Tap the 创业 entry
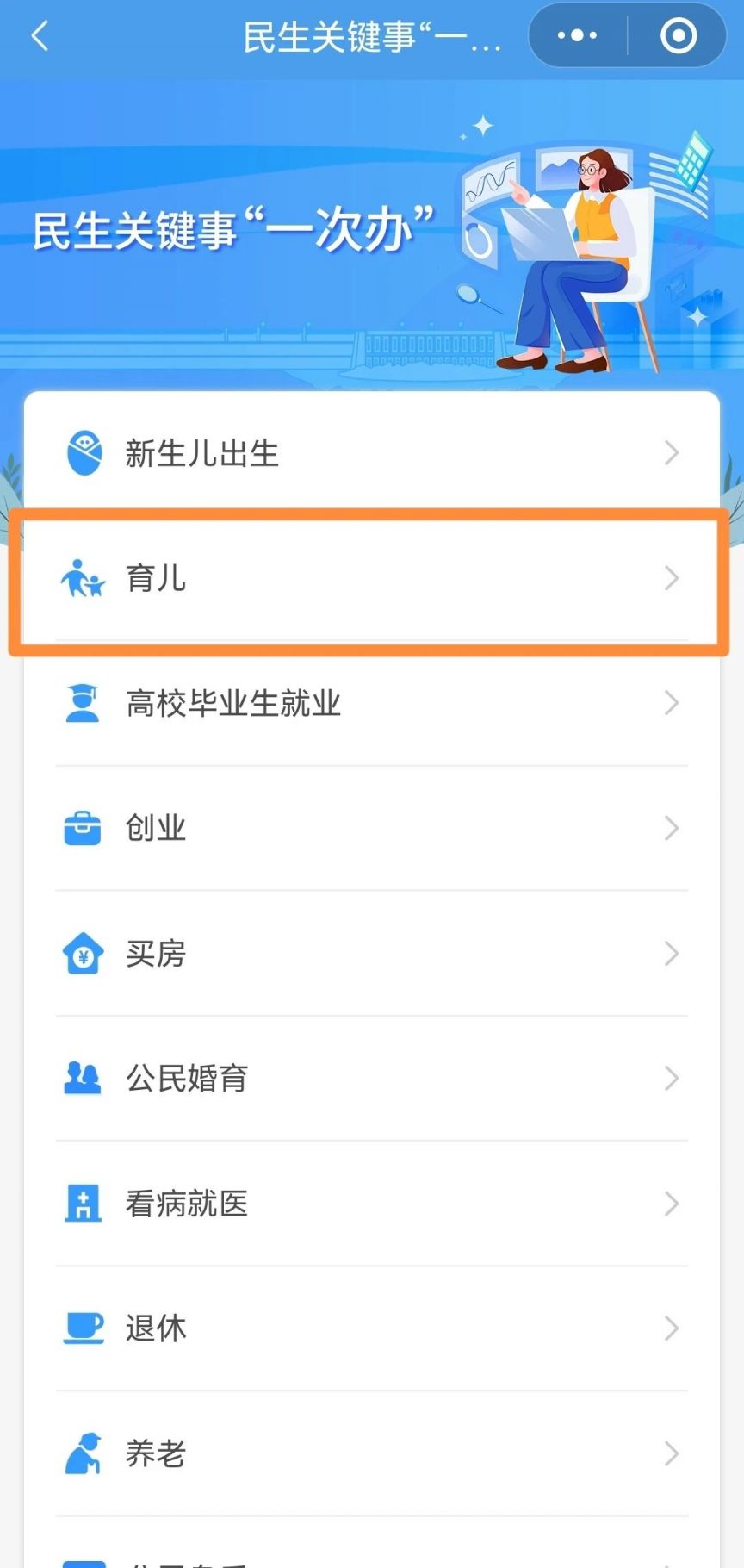The width and height of the screenshot is (744, 1568). [372, 828]
